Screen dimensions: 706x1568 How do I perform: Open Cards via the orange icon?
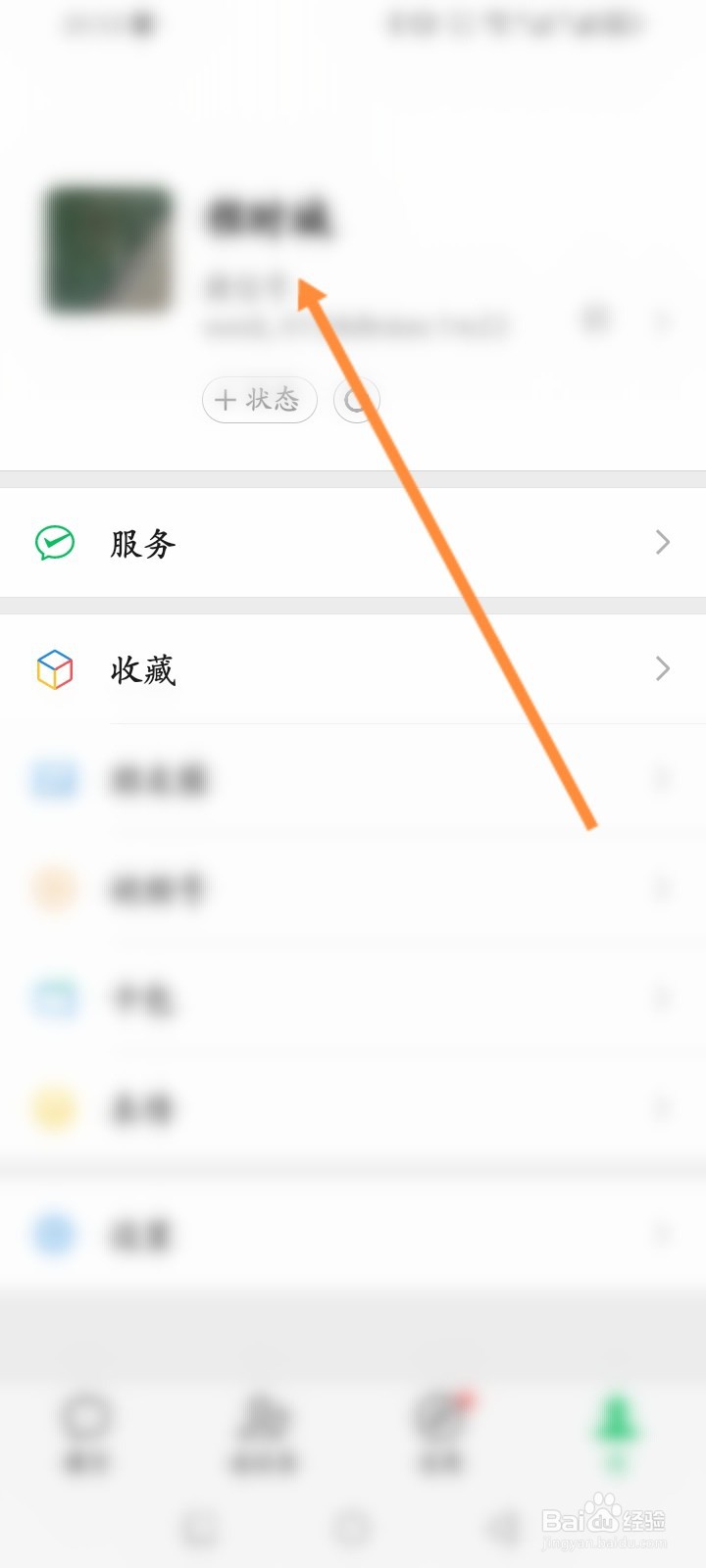coord(53,889)
